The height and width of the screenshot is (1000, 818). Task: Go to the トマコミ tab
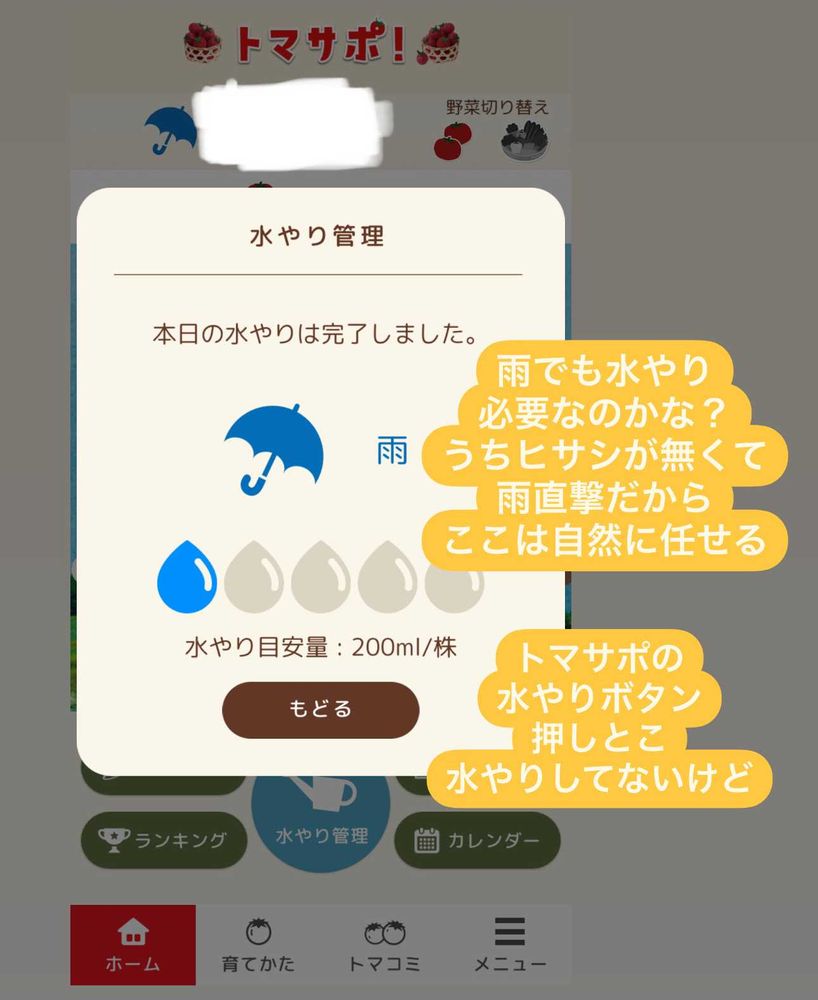384,945
